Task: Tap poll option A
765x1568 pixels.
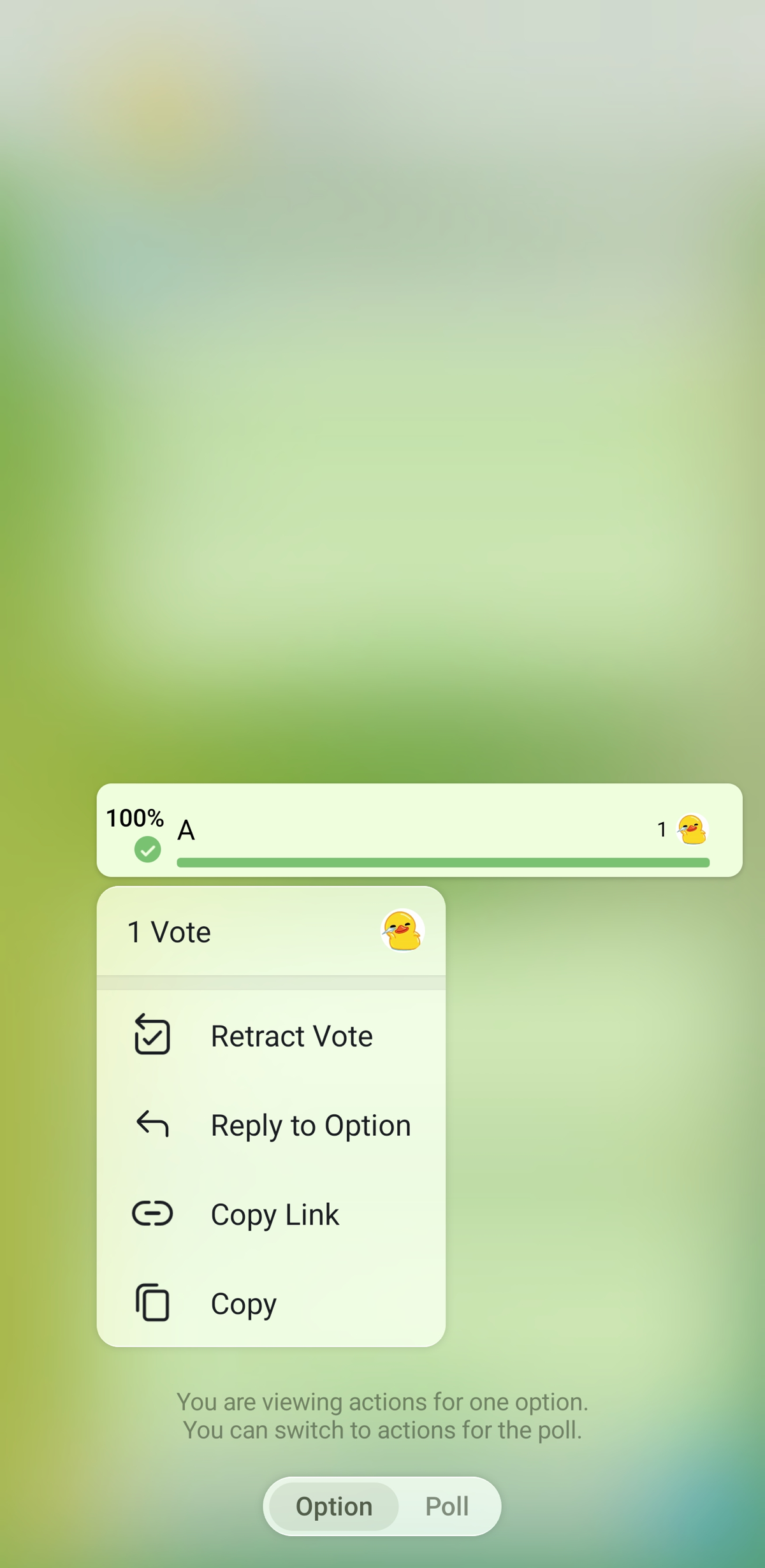Action: point(419,831)
